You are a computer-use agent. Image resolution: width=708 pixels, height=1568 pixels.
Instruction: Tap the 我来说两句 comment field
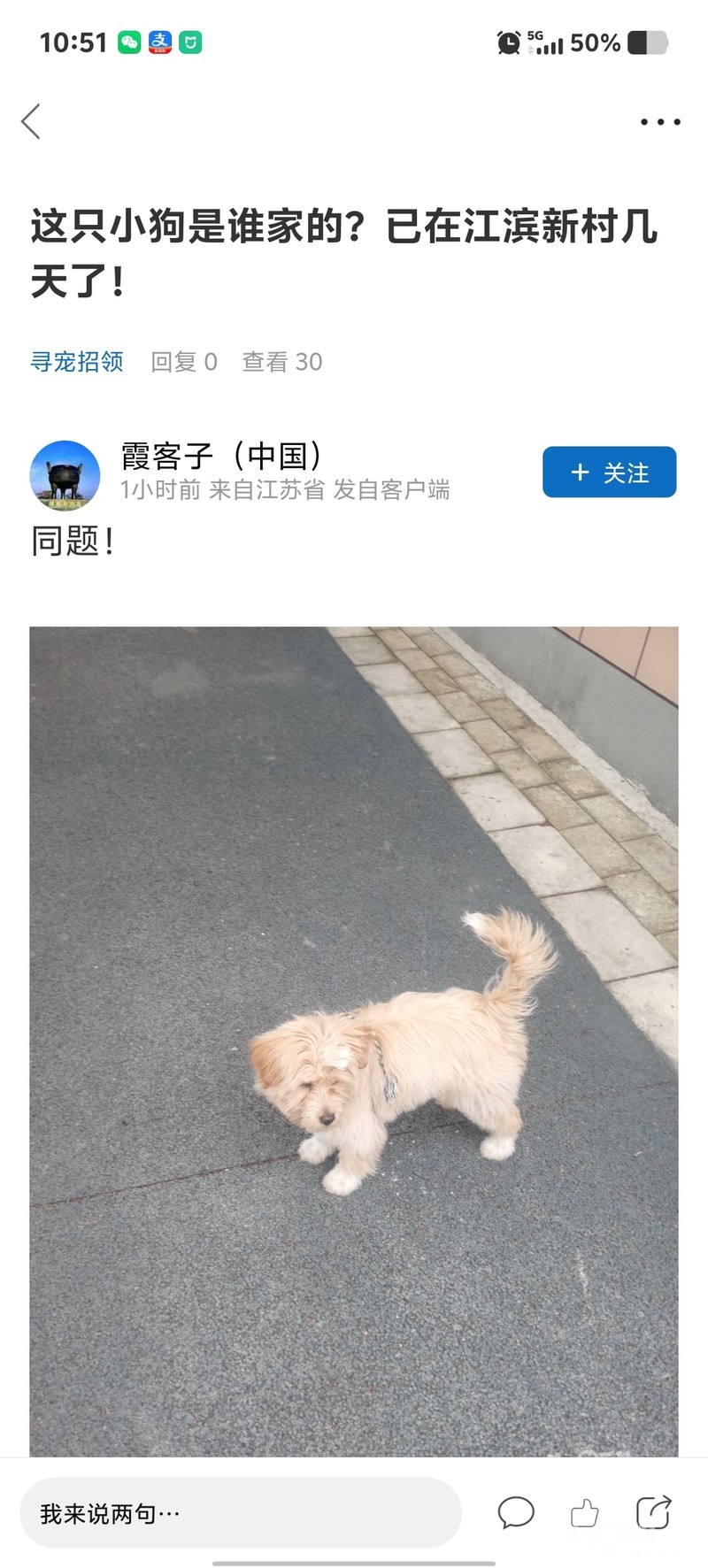(241, 1514)
